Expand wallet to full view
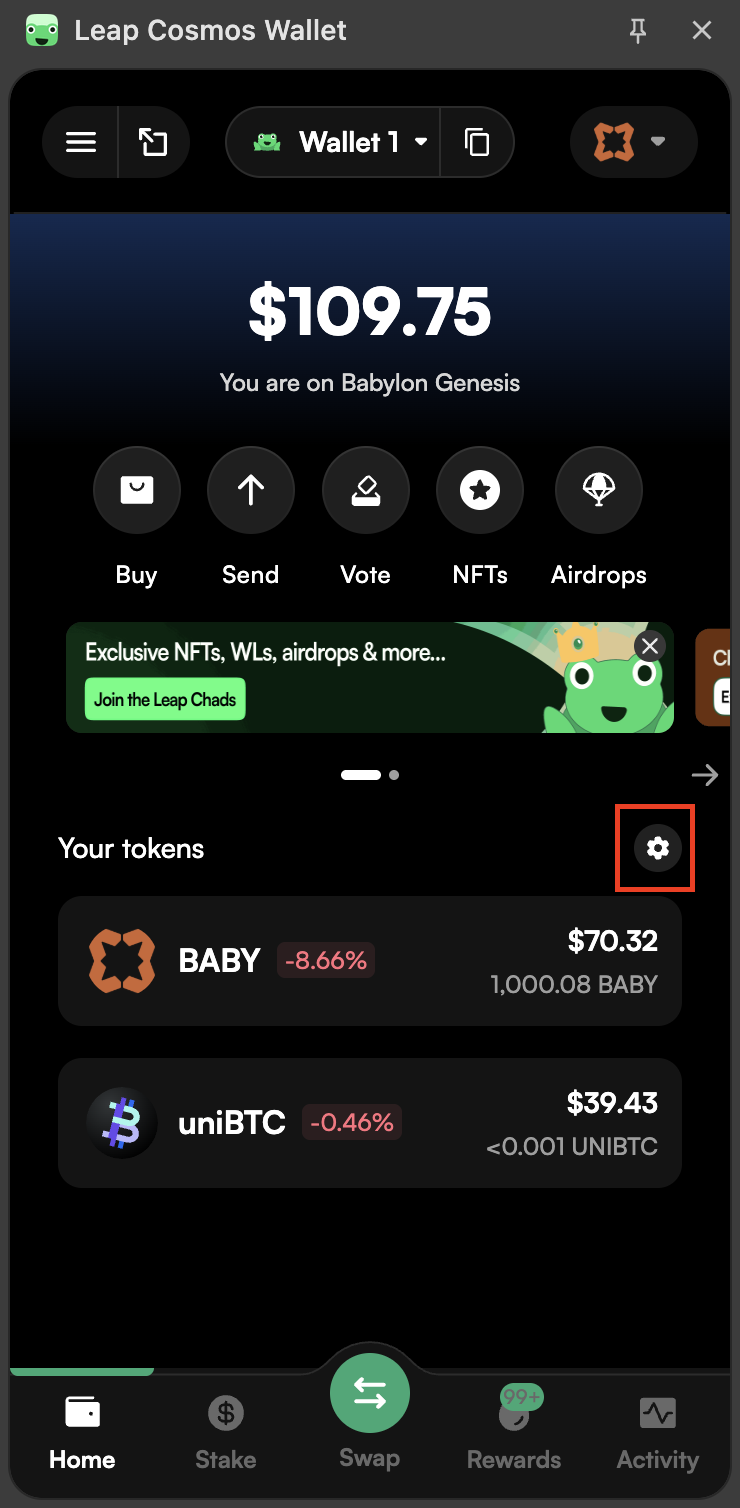 point(153,143)
